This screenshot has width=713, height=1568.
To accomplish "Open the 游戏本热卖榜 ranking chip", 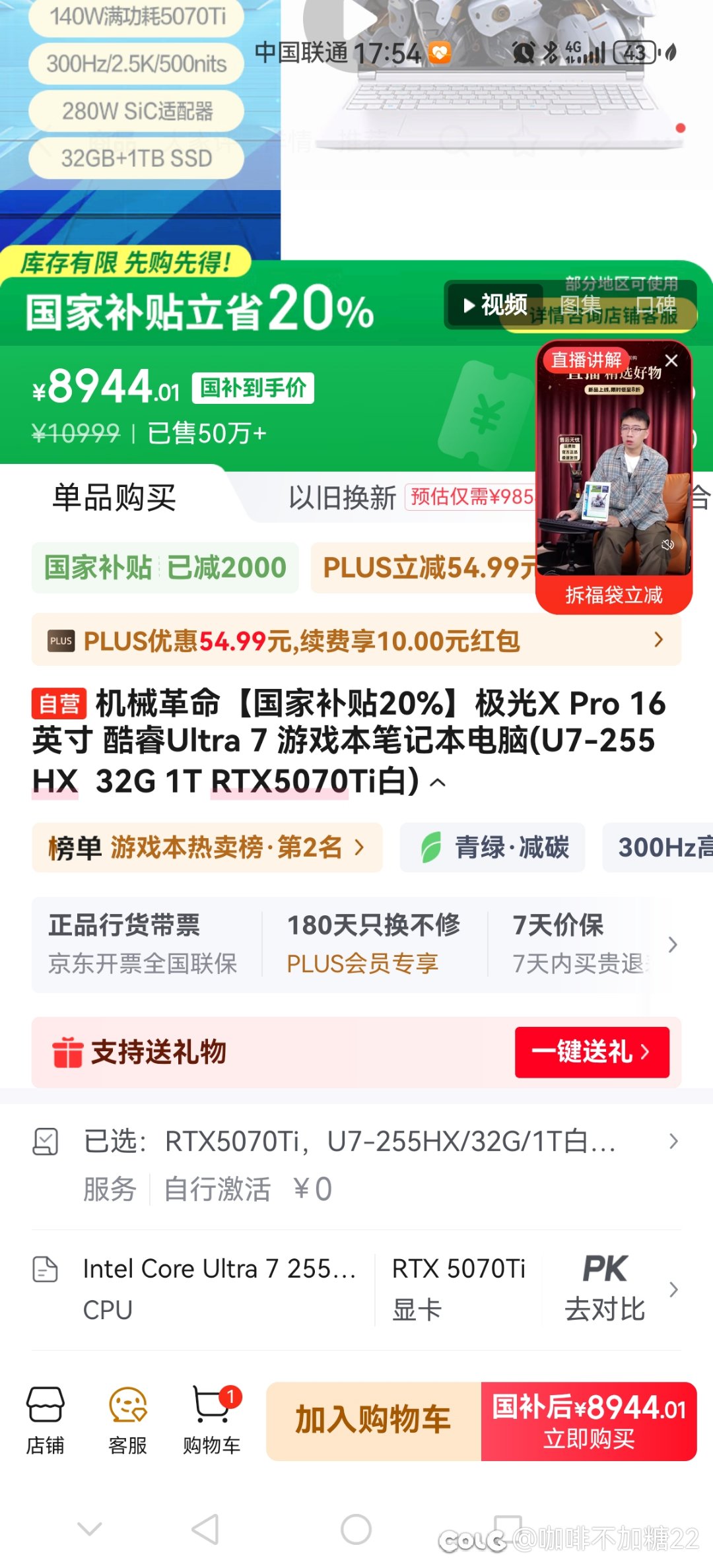I will 207,847.
